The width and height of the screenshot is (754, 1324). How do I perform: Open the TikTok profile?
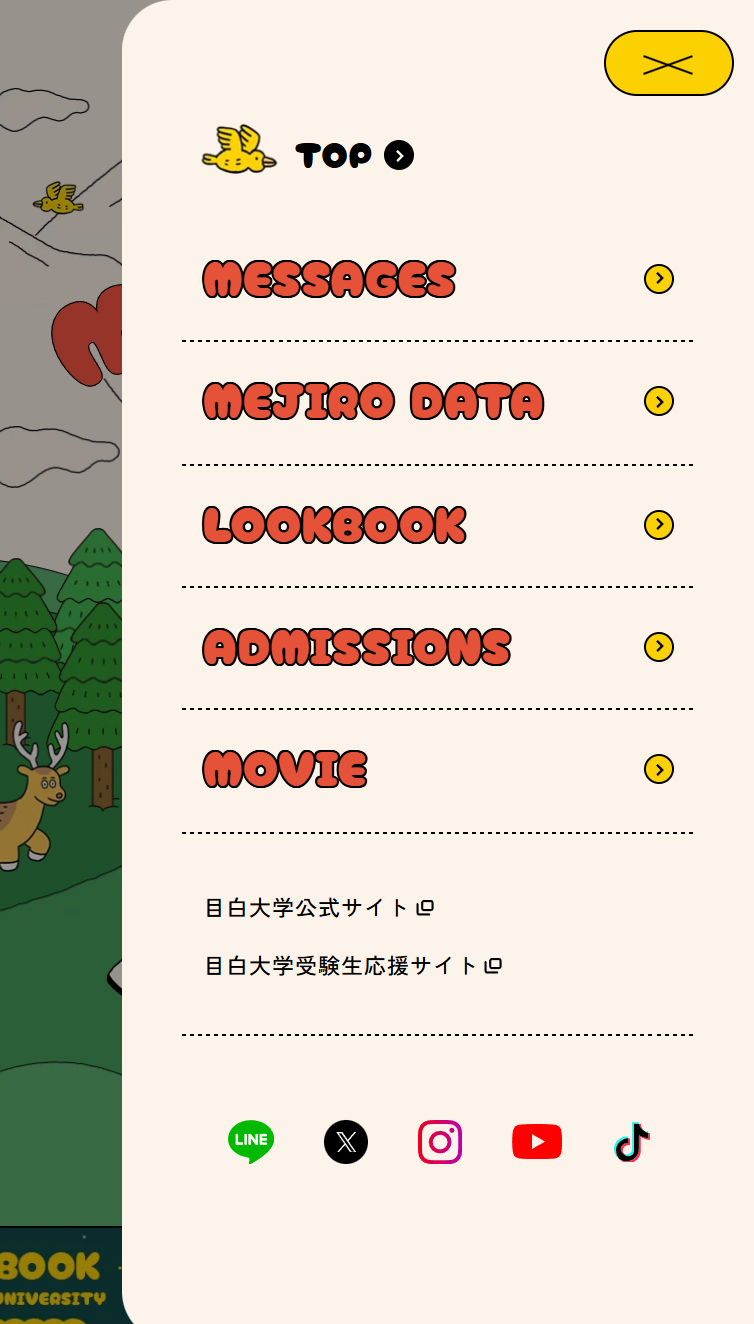click(x=632, y=1142)
